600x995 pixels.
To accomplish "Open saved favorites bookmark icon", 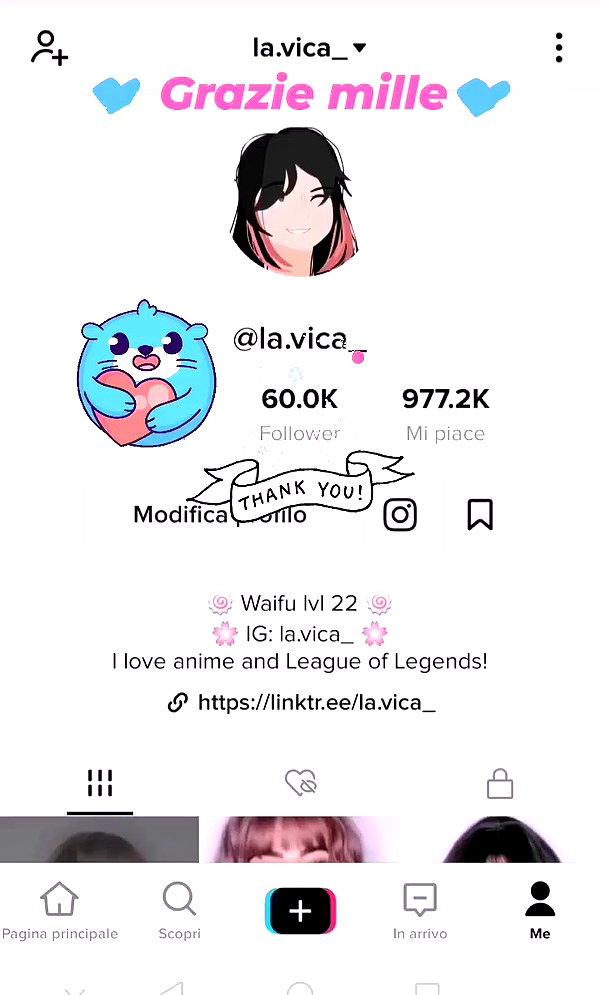I will tap(480, 514).
